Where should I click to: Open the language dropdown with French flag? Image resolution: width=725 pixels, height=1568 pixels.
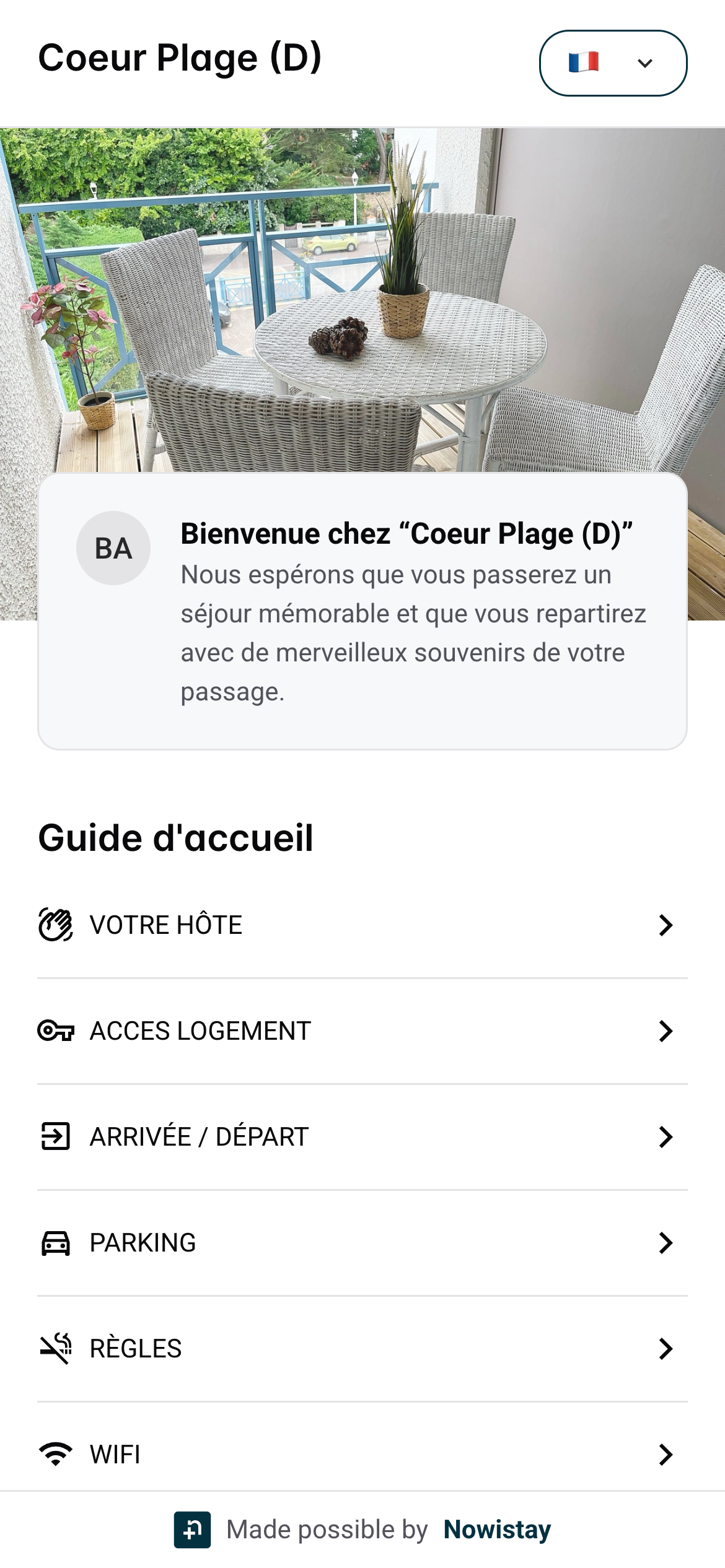coord(612,63)
